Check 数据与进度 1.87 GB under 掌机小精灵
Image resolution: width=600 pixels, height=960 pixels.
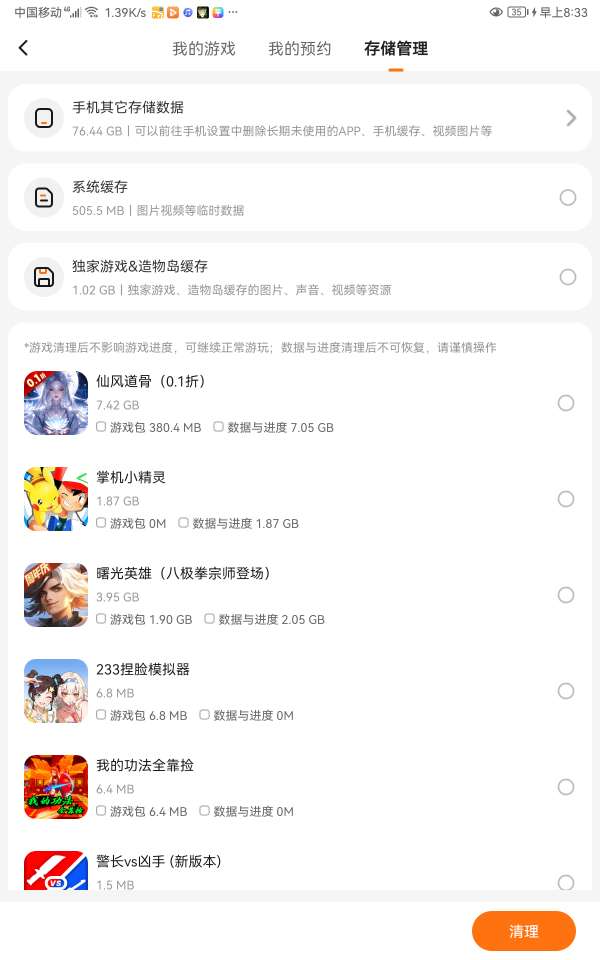point(184,523)
